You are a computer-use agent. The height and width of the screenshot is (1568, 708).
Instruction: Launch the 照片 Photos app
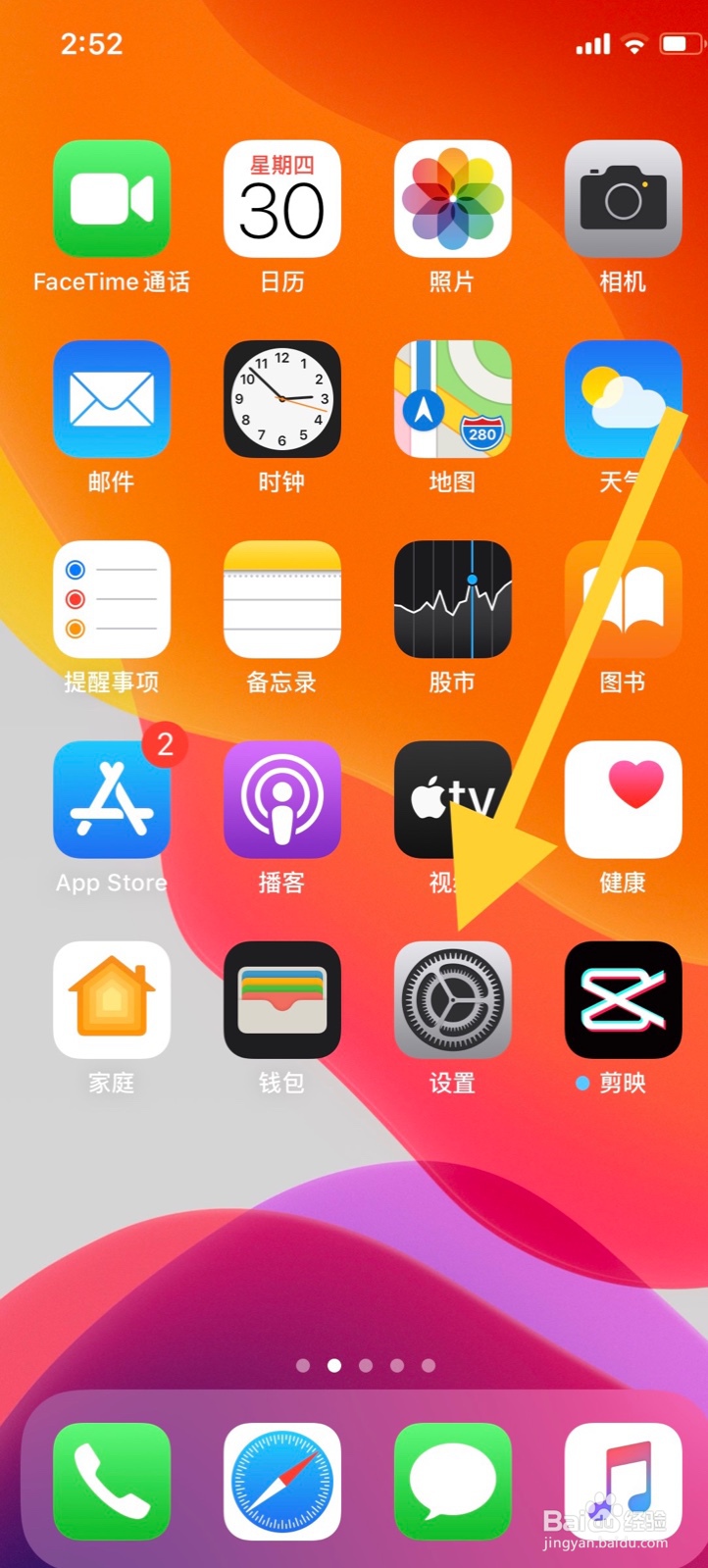[452, 199]
